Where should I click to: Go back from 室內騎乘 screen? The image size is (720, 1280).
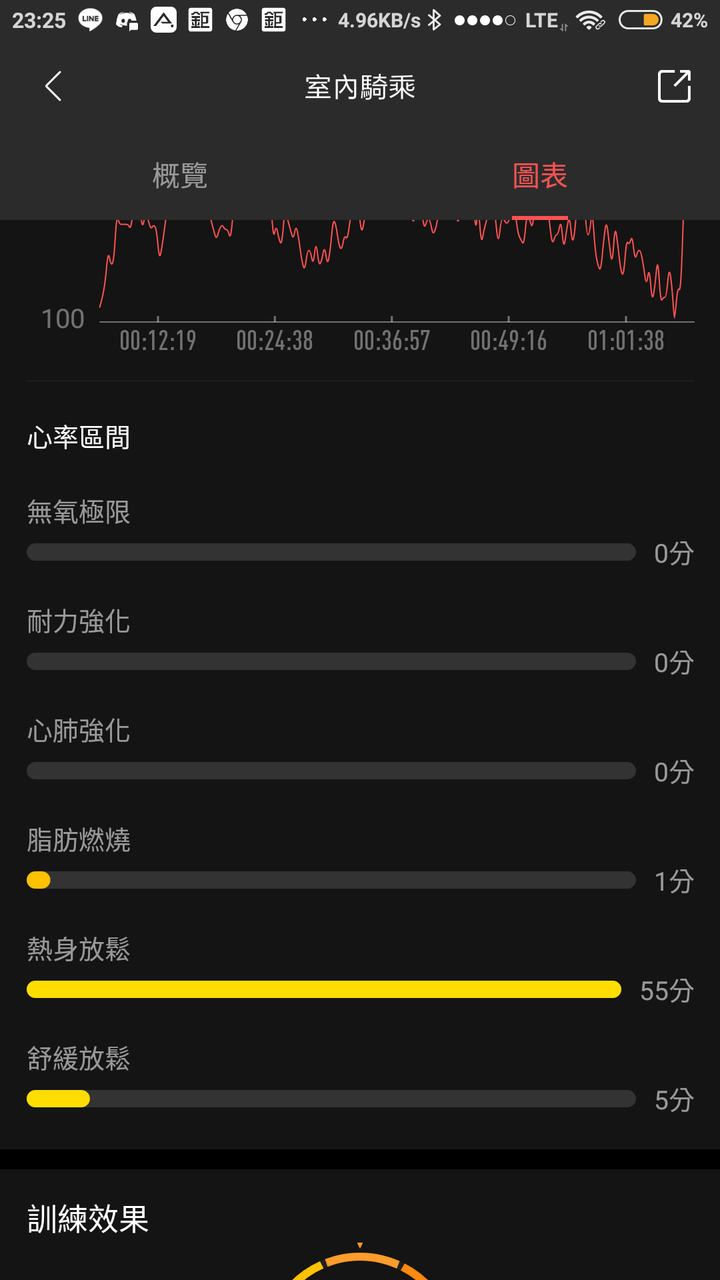[x=54, y=87]
